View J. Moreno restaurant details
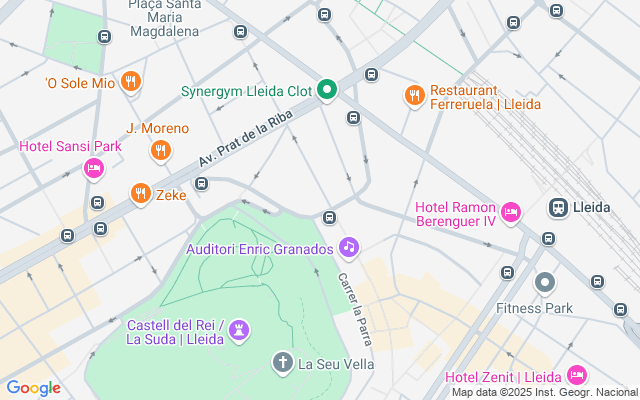 [x=160, y=150]
